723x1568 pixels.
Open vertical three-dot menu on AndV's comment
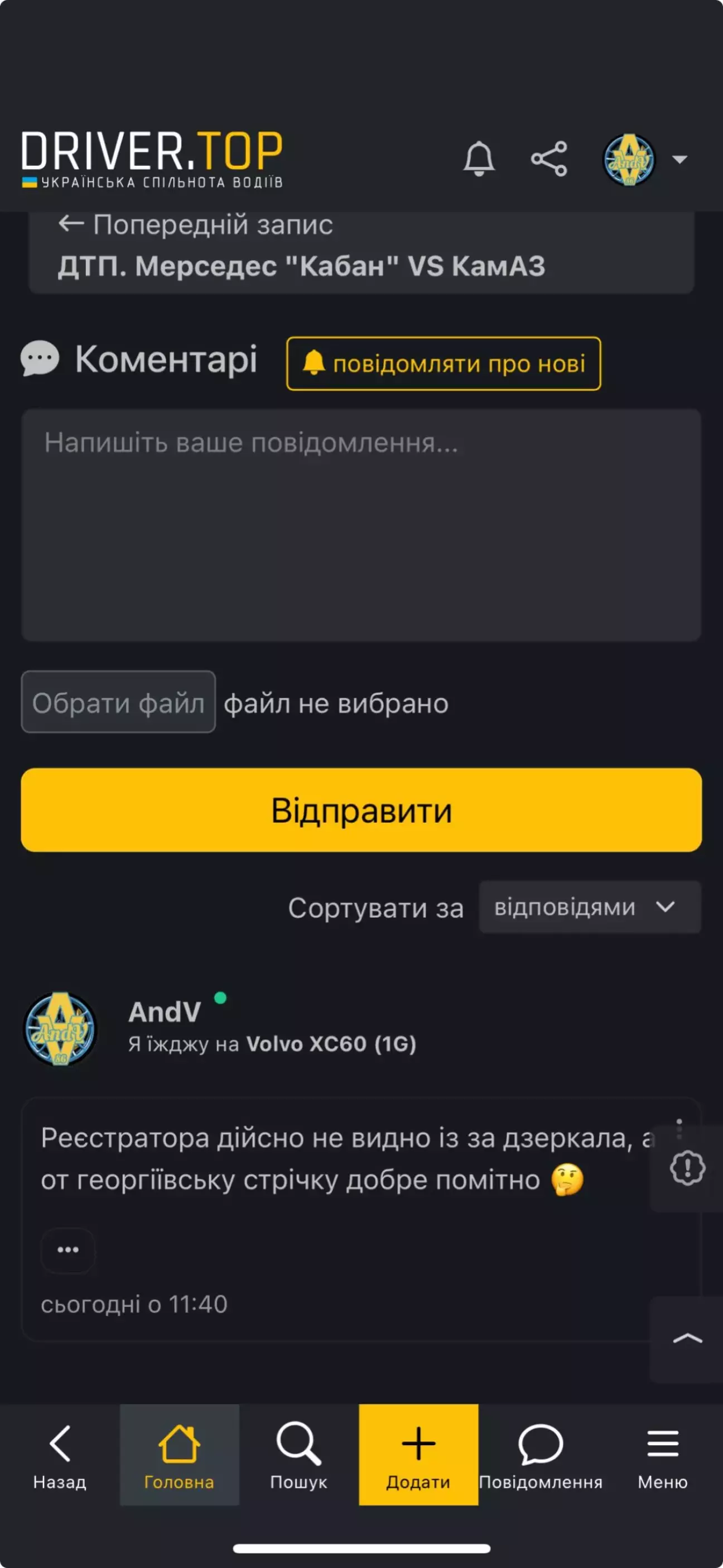click(x=679, y=1129)
